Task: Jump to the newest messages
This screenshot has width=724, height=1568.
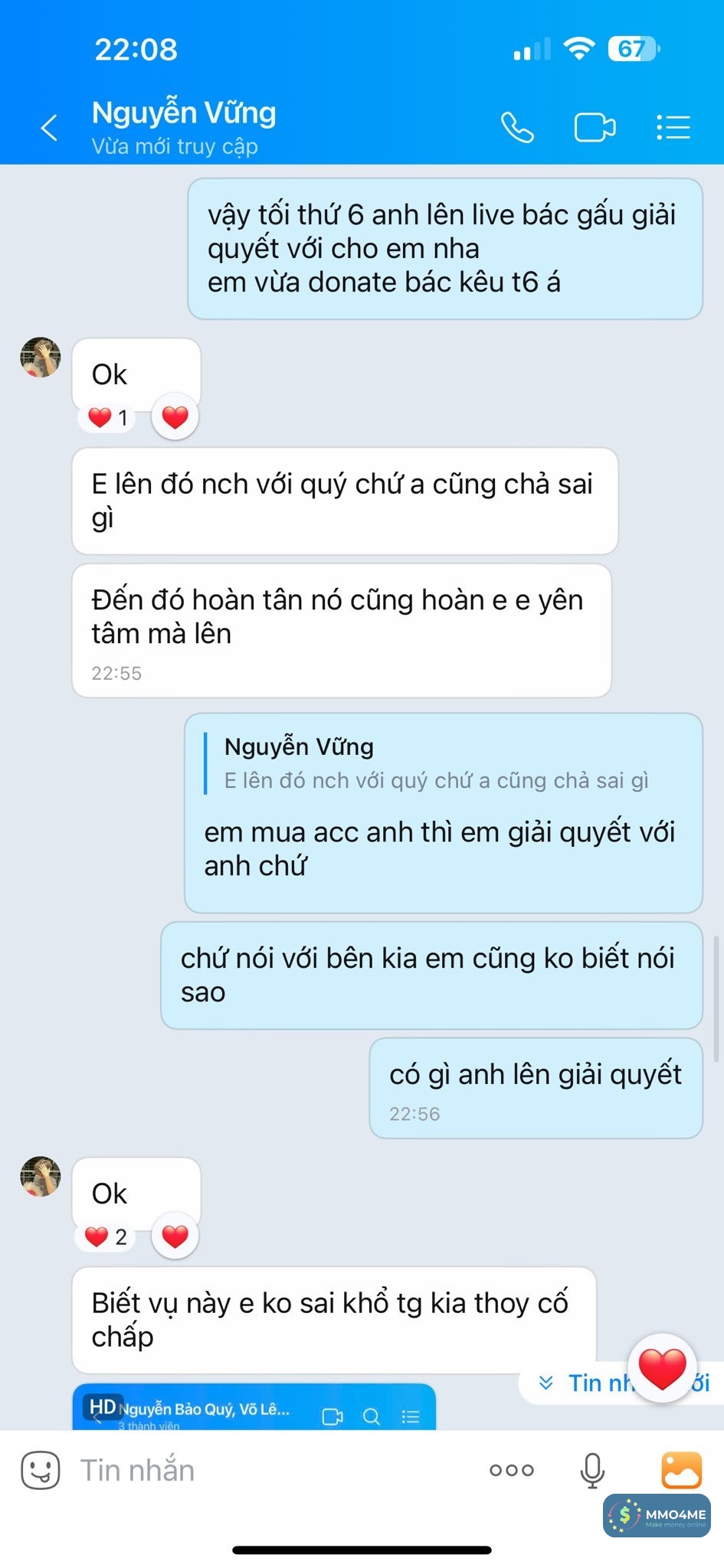Action: pos(582,1383)
